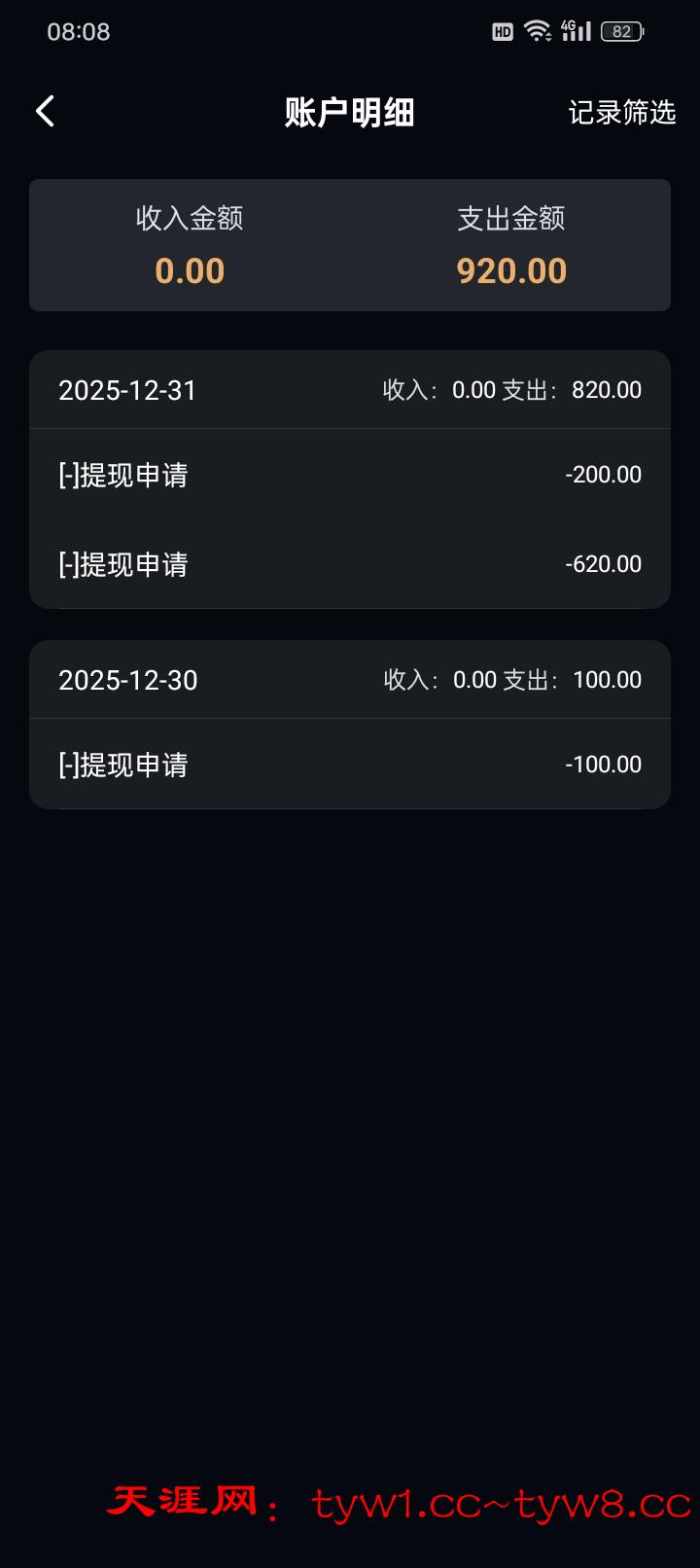700x1568 pixels.
Task: Tap the 账户明细 page title
Action: click(x=349, y=111)
